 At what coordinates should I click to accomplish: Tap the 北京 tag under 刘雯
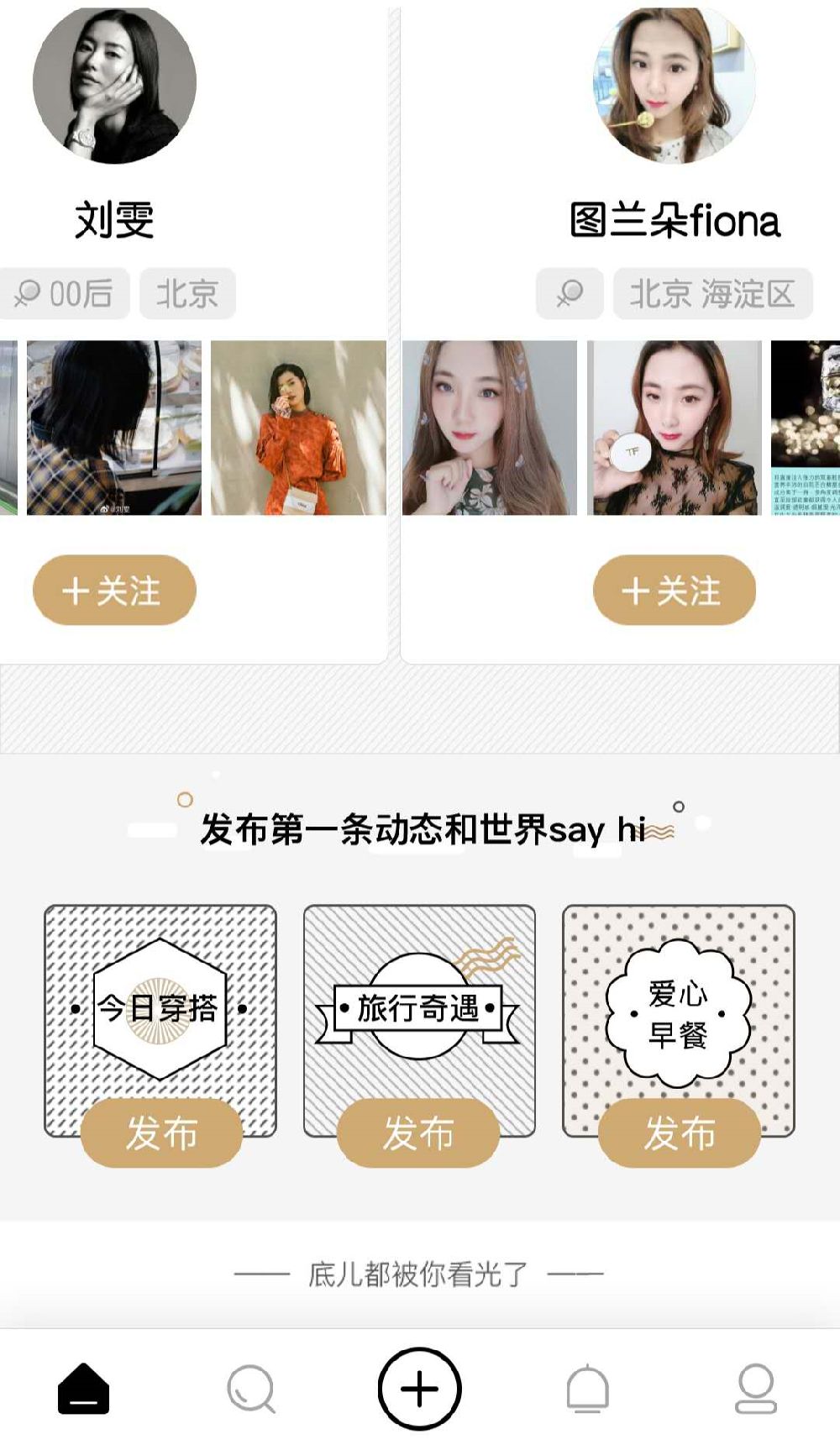187,293
